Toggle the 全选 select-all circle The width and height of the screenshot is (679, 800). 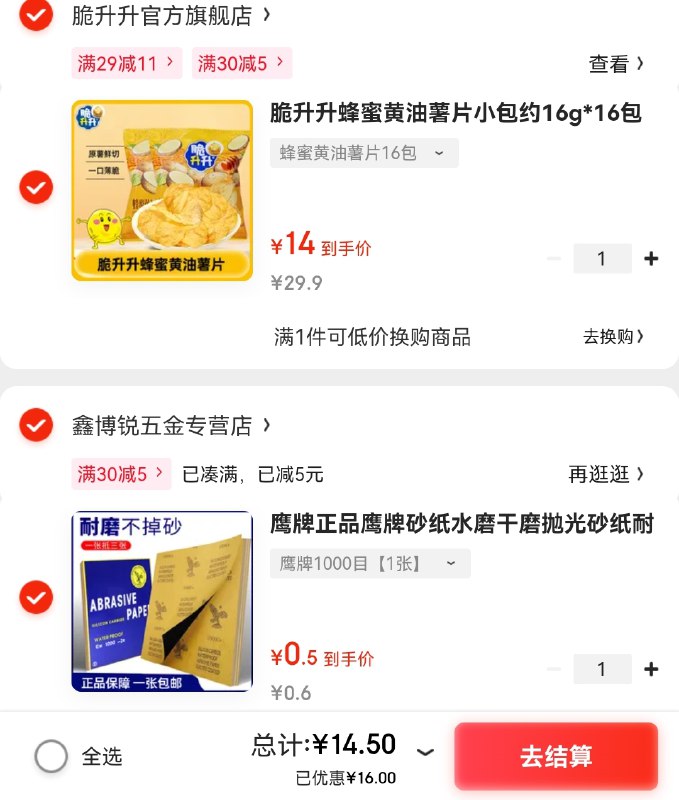point(51,757)
